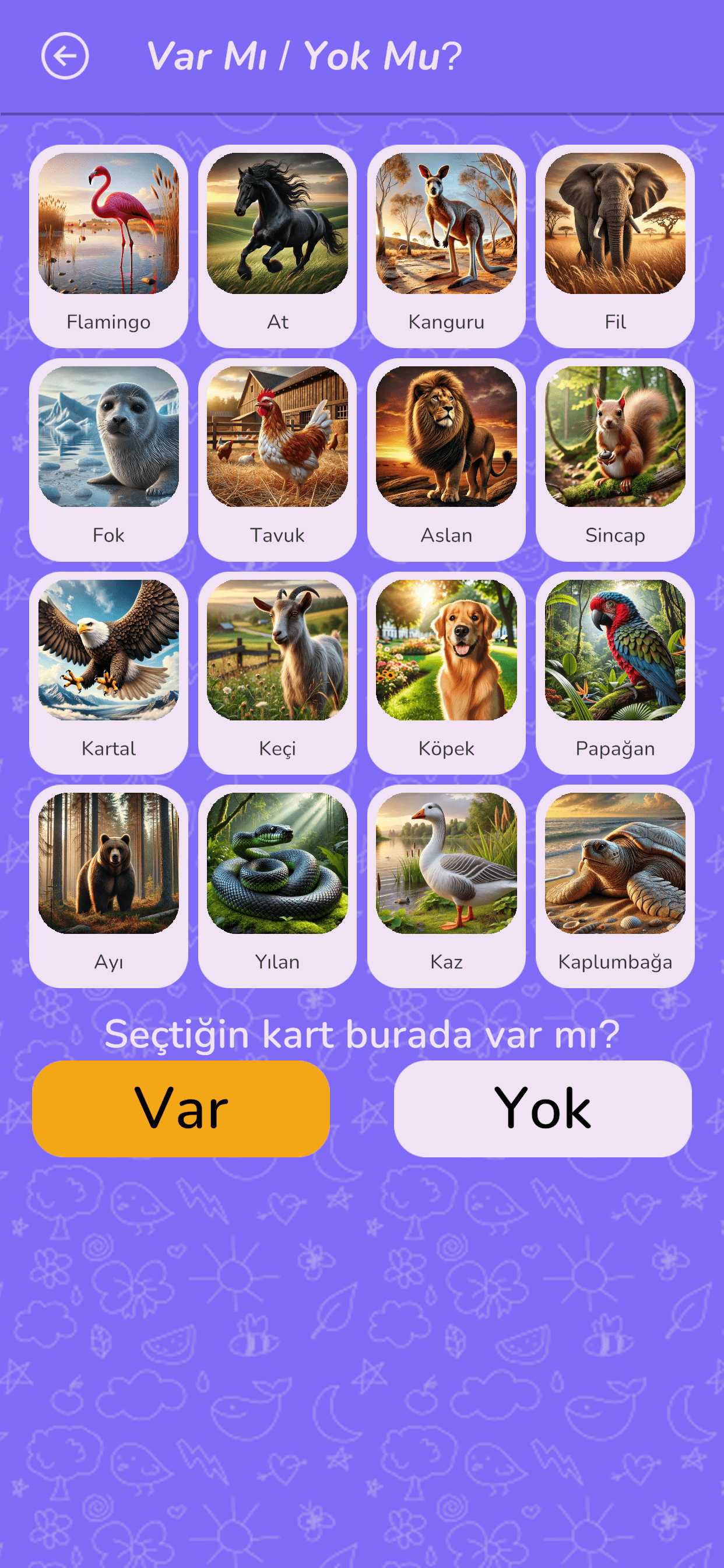Pick the Kaplumbağa turtle card

615,885
